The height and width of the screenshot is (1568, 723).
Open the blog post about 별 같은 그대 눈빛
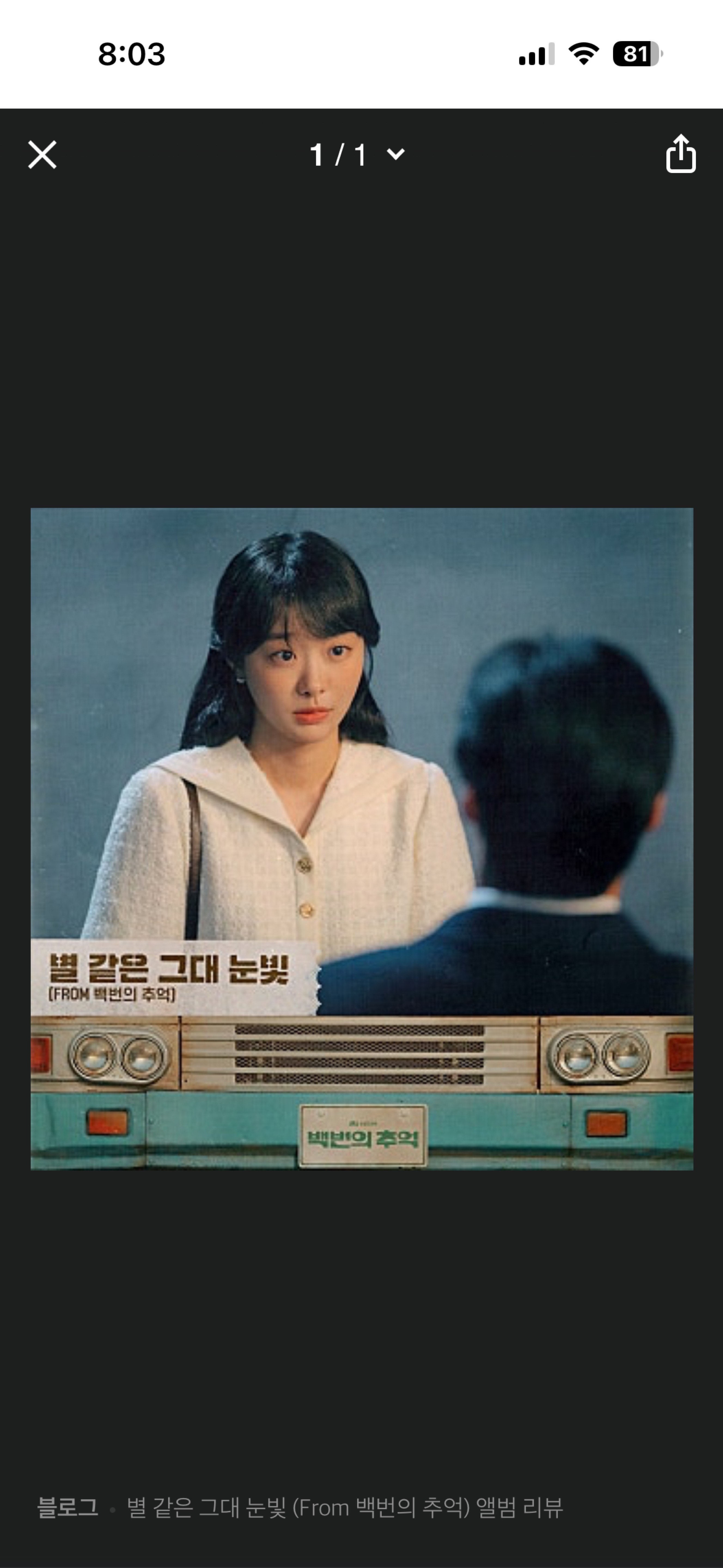click(x=344, y=1507)
